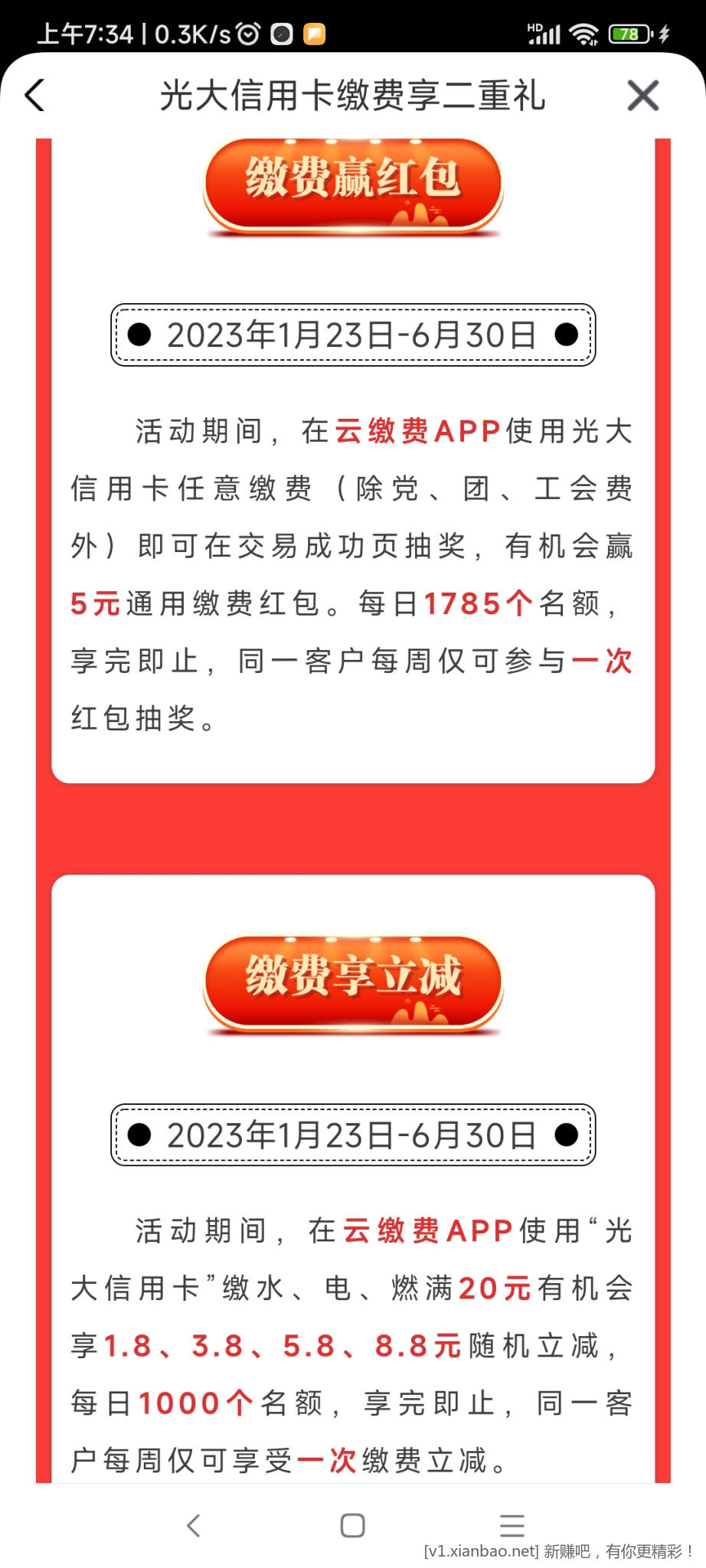Go to the home screen

[x=352, y=1525]
